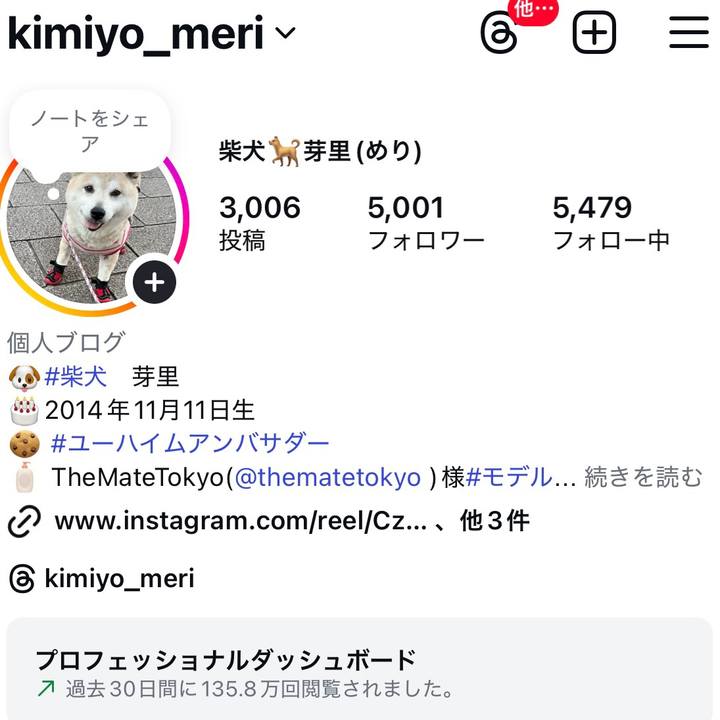The height and width of the screenshot is (720, 720).
Task: Tap the ノートをシェア note bubble
Action: click(x=90, y=131)
